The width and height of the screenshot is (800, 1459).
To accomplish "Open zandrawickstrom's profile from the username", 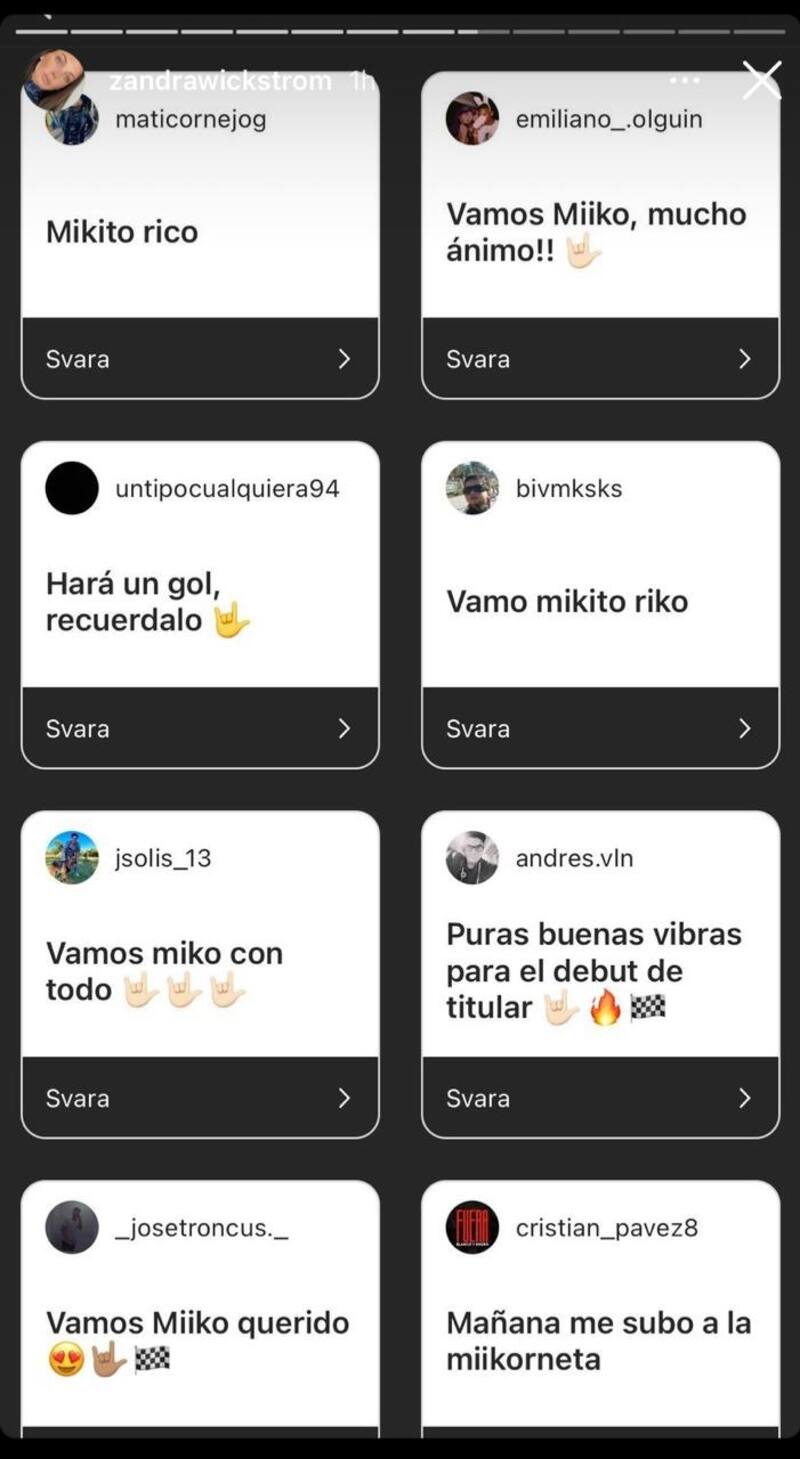I will 220,81.
